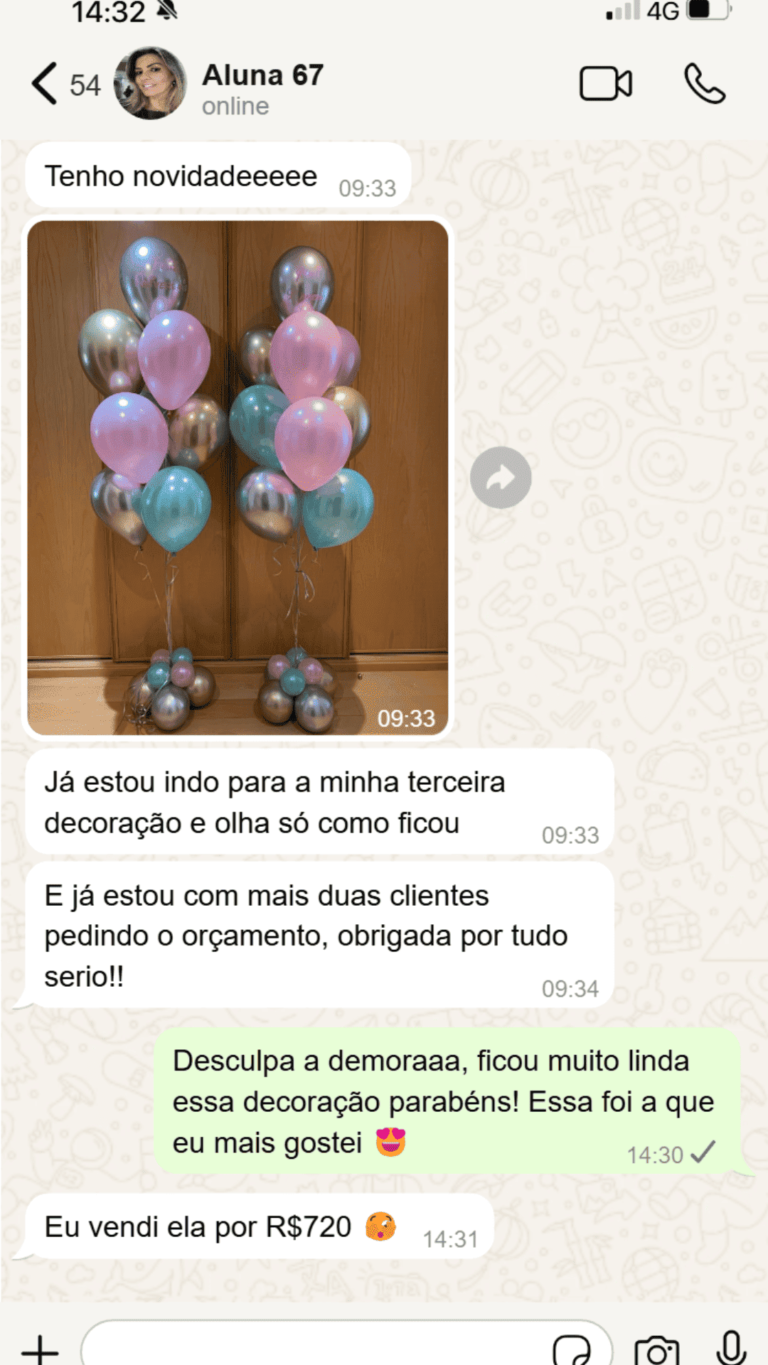Open the balloon decoration photo
768x1365 pixels.
point(237,477)
